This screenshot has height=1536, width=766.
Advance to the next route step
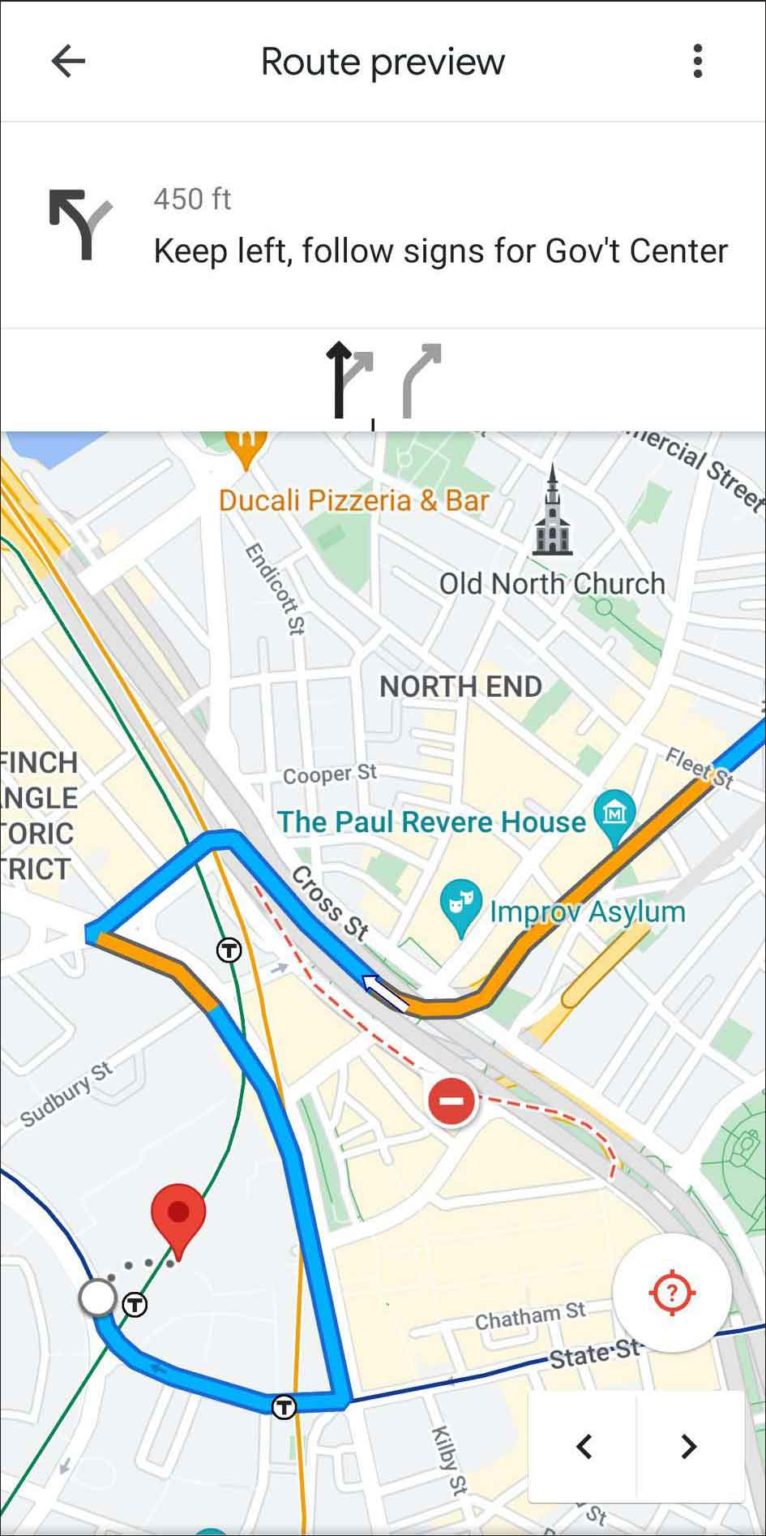[688, 1446]
